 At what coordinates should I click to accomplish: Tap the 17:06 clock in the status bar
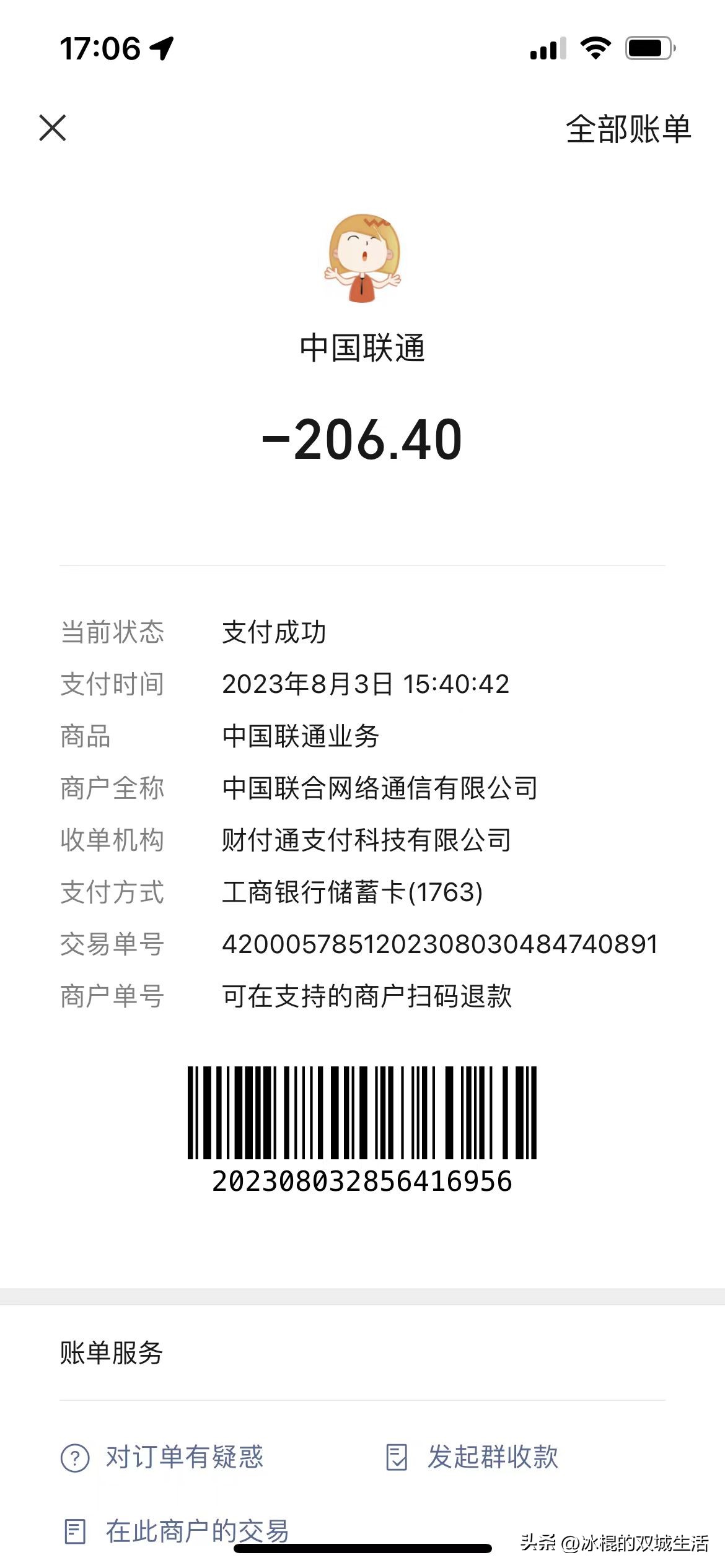pos(99,48)
